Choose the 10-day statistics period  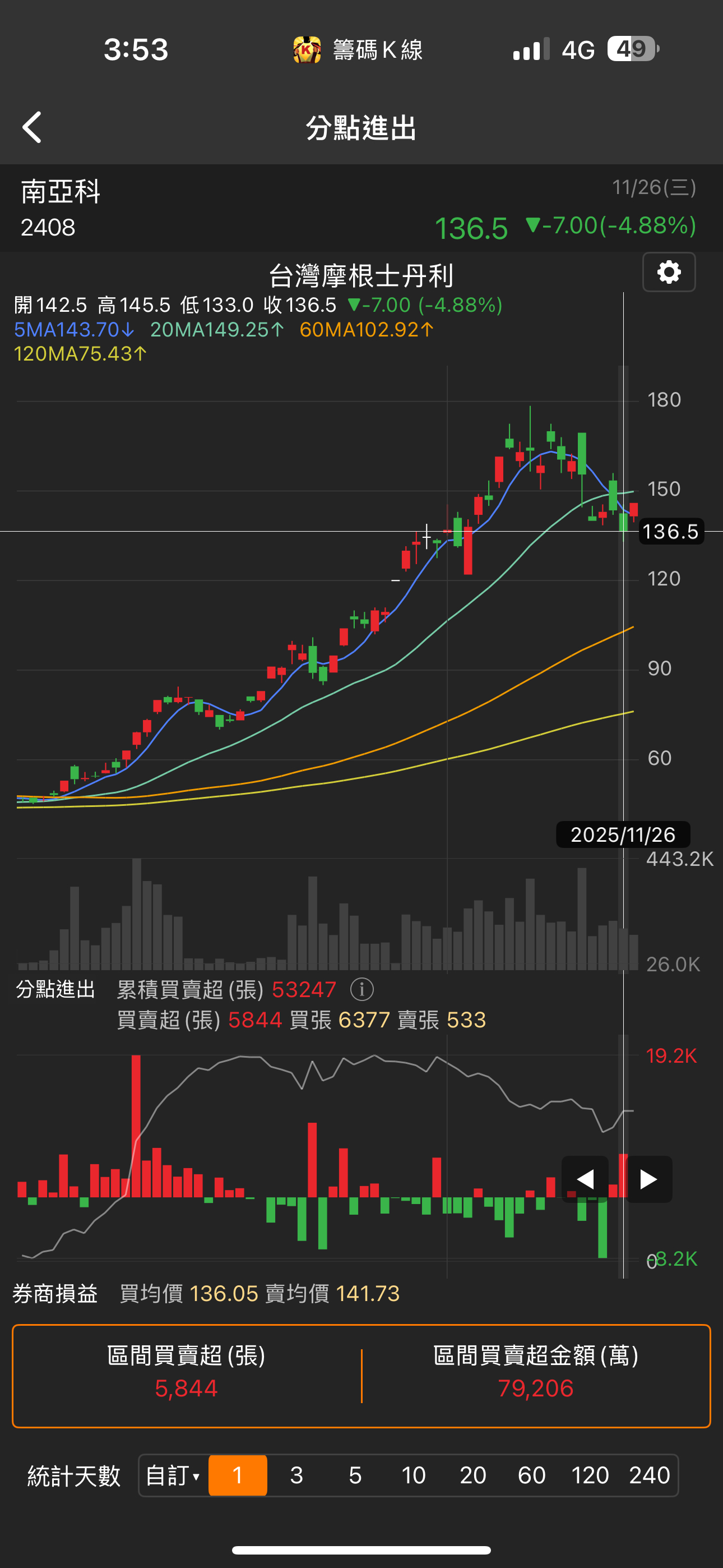[414, 1475]
